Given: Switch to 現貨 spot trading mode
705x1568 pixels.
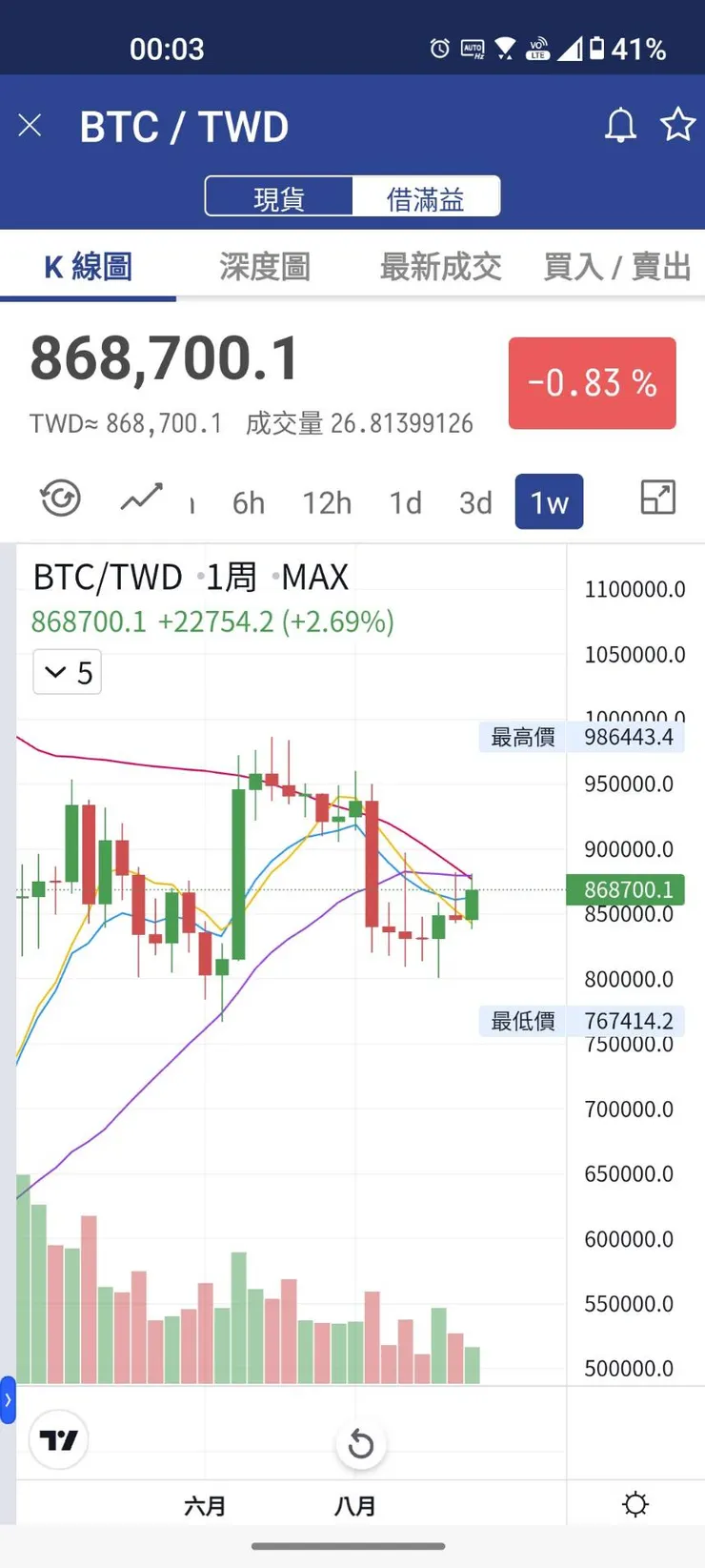Looking at the screenshot, I should coord(279,195).
